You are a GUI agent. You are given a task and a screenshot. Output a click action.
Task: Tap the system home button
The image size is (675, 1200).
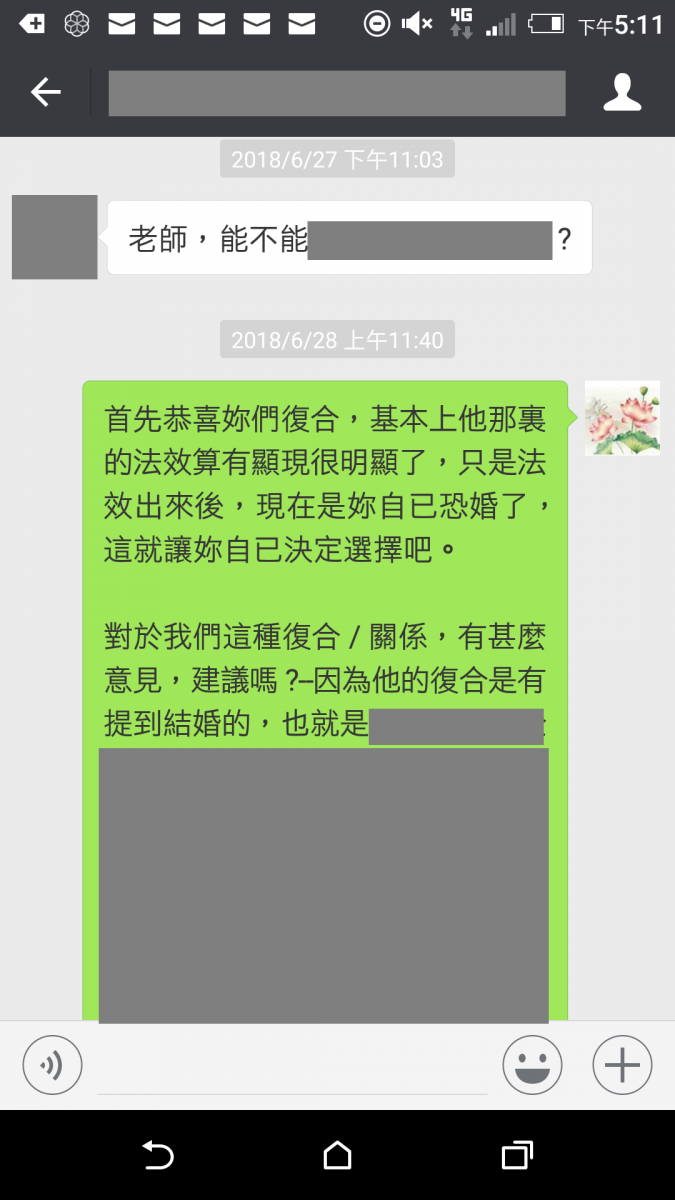(338, 1156)
